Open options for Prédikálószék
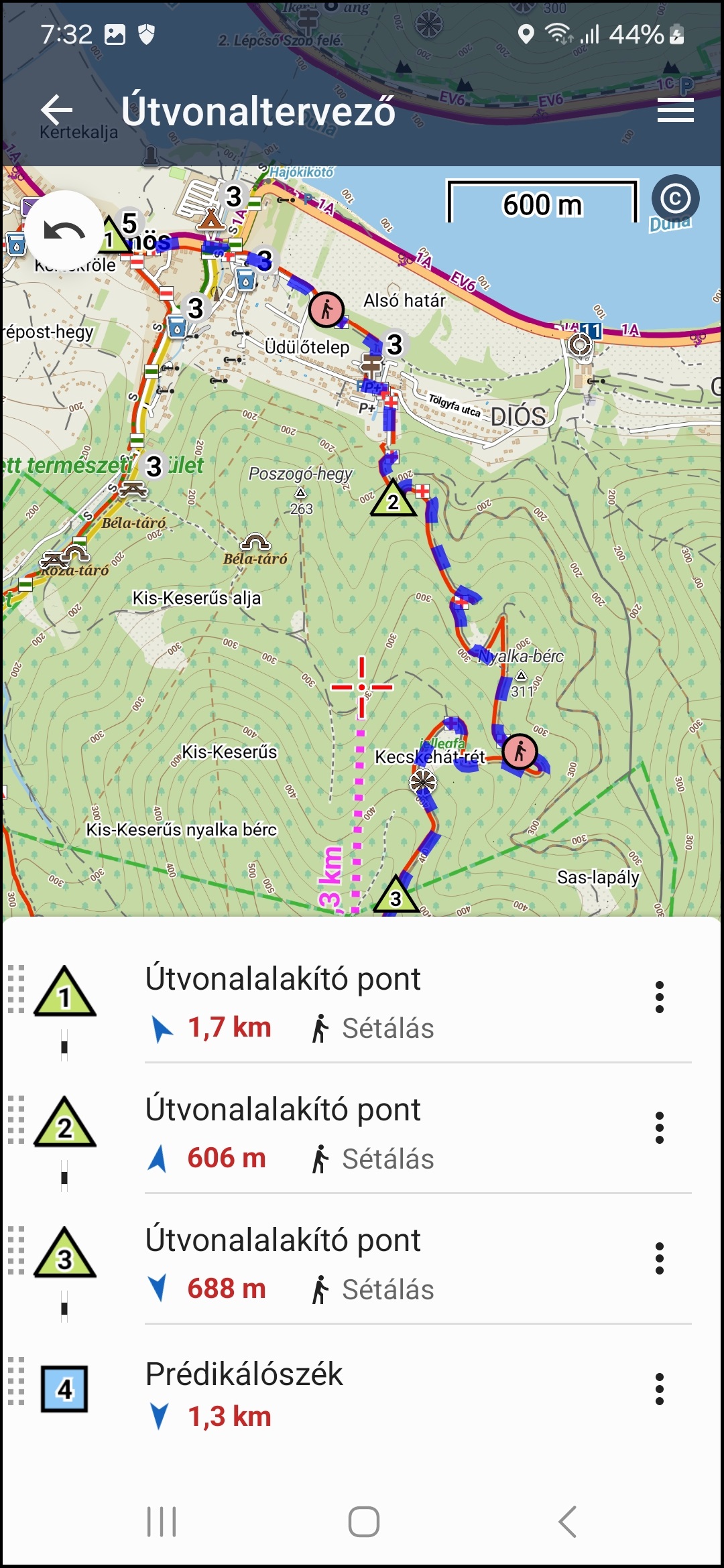Viewport: 724px width, 1568px height. click(x=660, y=1389)
